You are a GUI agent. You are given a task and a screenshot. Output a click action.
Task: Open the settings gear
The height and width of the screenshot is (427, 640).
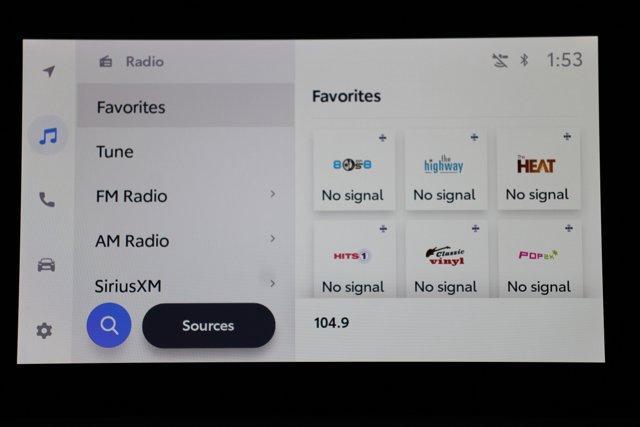point(45,331)
